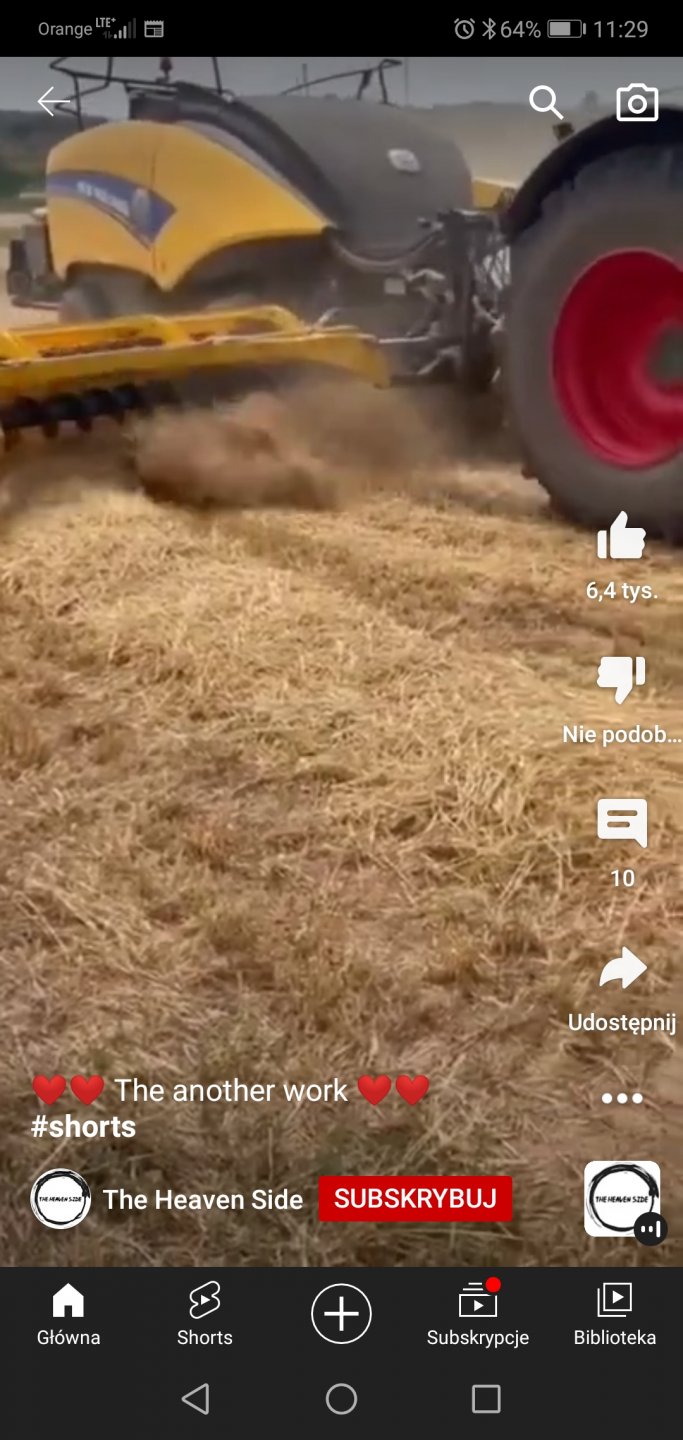Screen dimensions: 683x1440
Task: Switch to the Główna tab
Action: 68,1314
